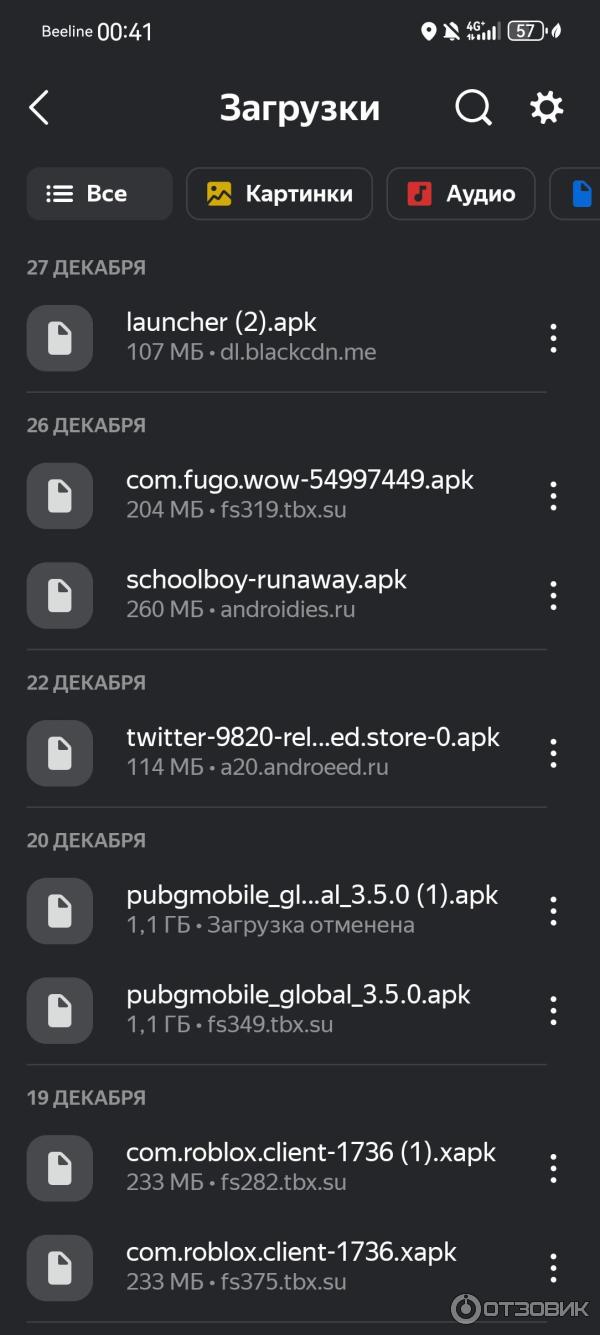Open pubgmobile_global_3.5.0.apk file
The image size is (600, 1335).
298,1009
